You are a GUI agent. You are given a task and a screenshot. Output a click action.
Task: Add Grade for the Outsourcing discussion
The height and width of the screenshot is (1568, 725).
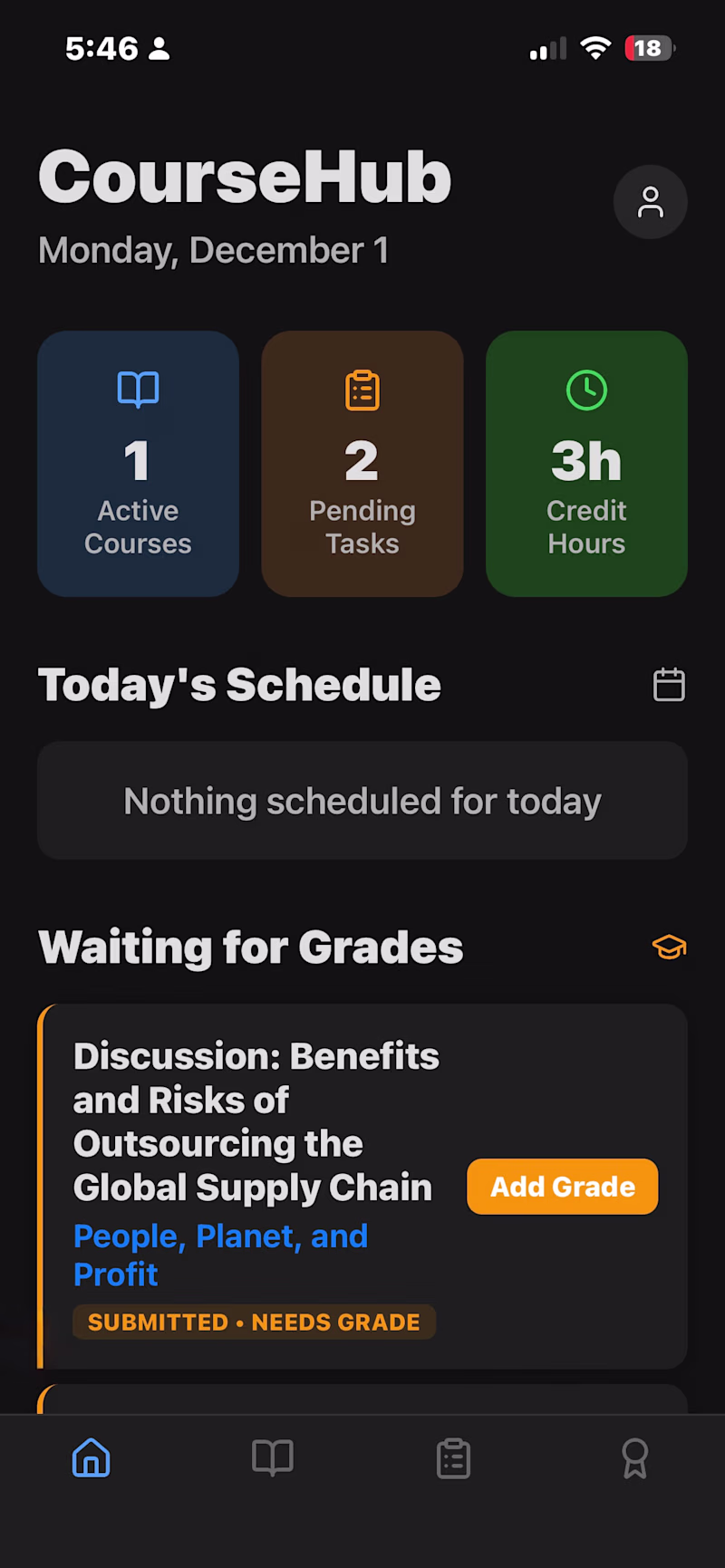(562, 1187)
